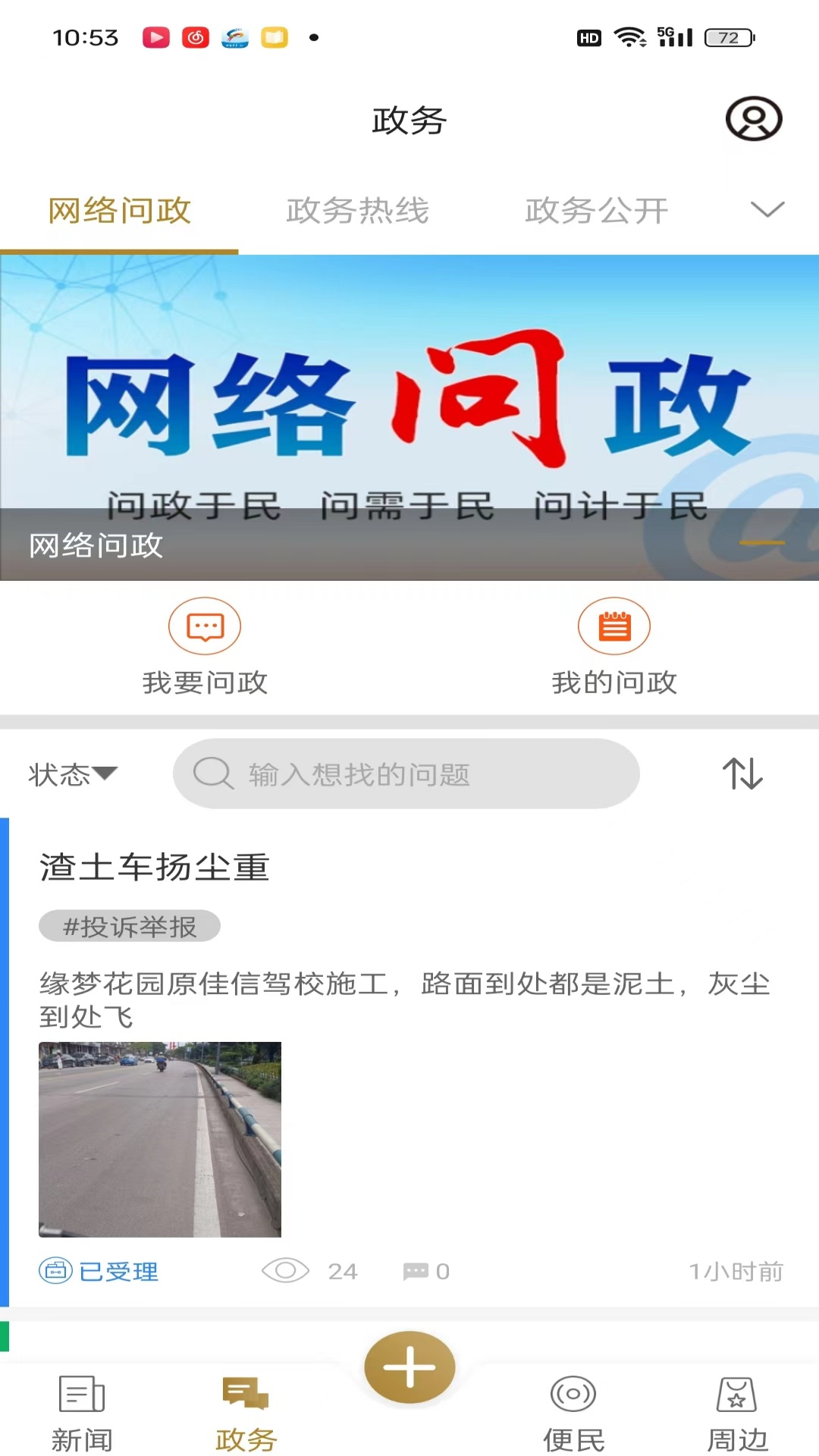This screenshot has width=819, height=1456.
Task: Select the #投诉举报 tag filter
Action: [129, 926]
